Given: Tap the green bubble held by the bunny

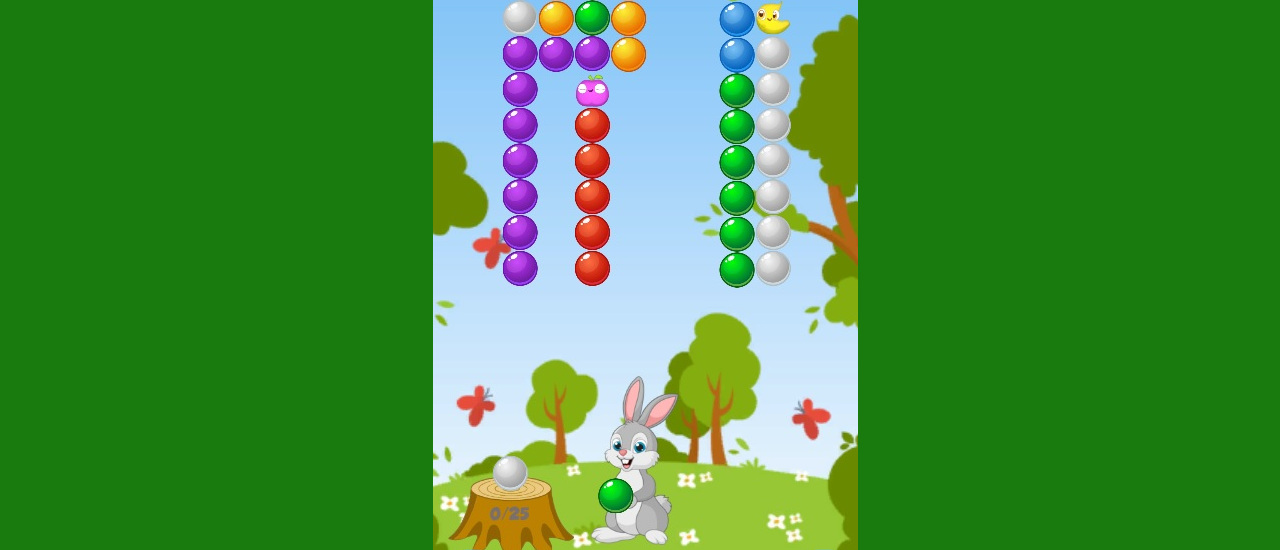Looking at the screenshot, I should pyautogui.click(x=616, y=495).
